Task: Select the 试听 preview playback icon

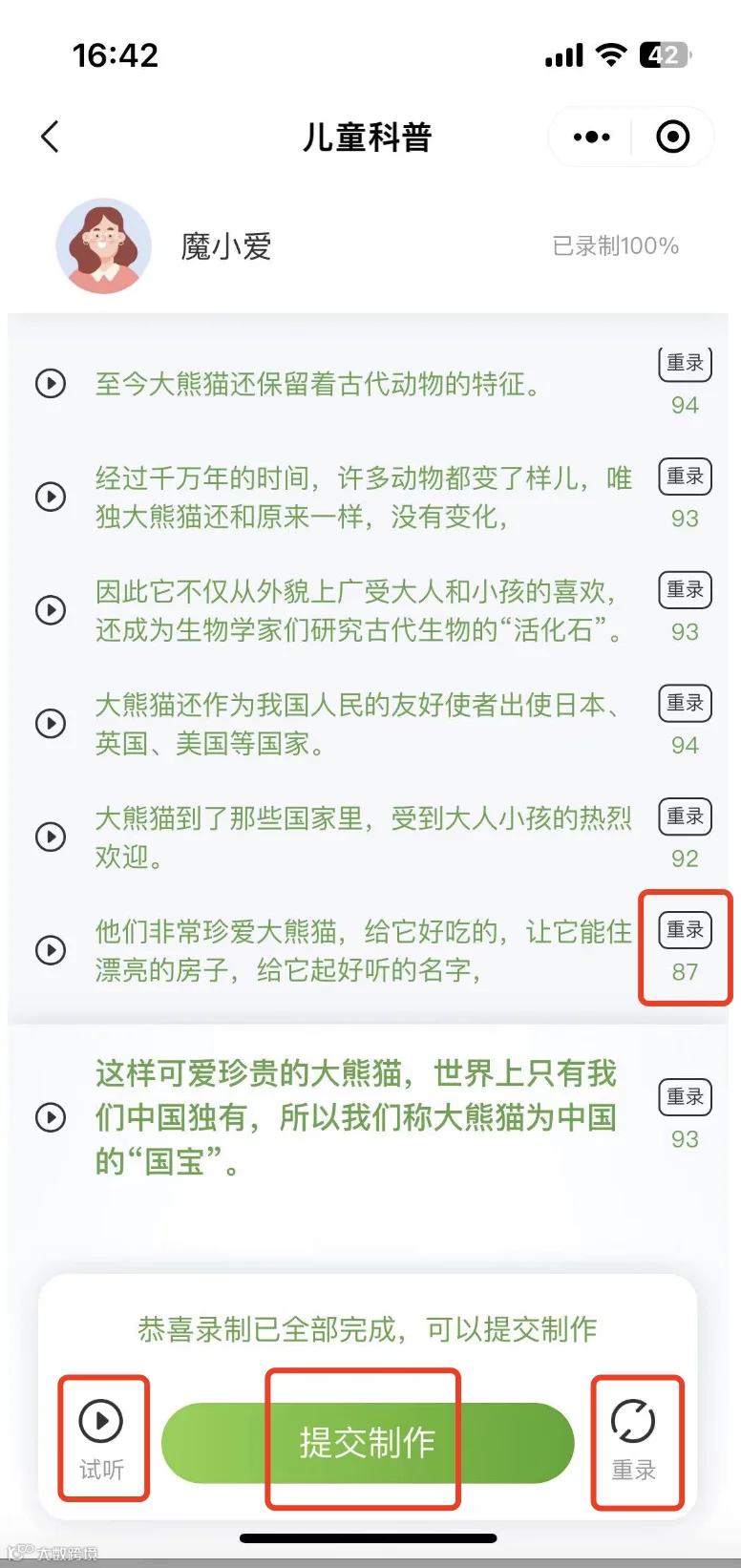Action: 102,1420
